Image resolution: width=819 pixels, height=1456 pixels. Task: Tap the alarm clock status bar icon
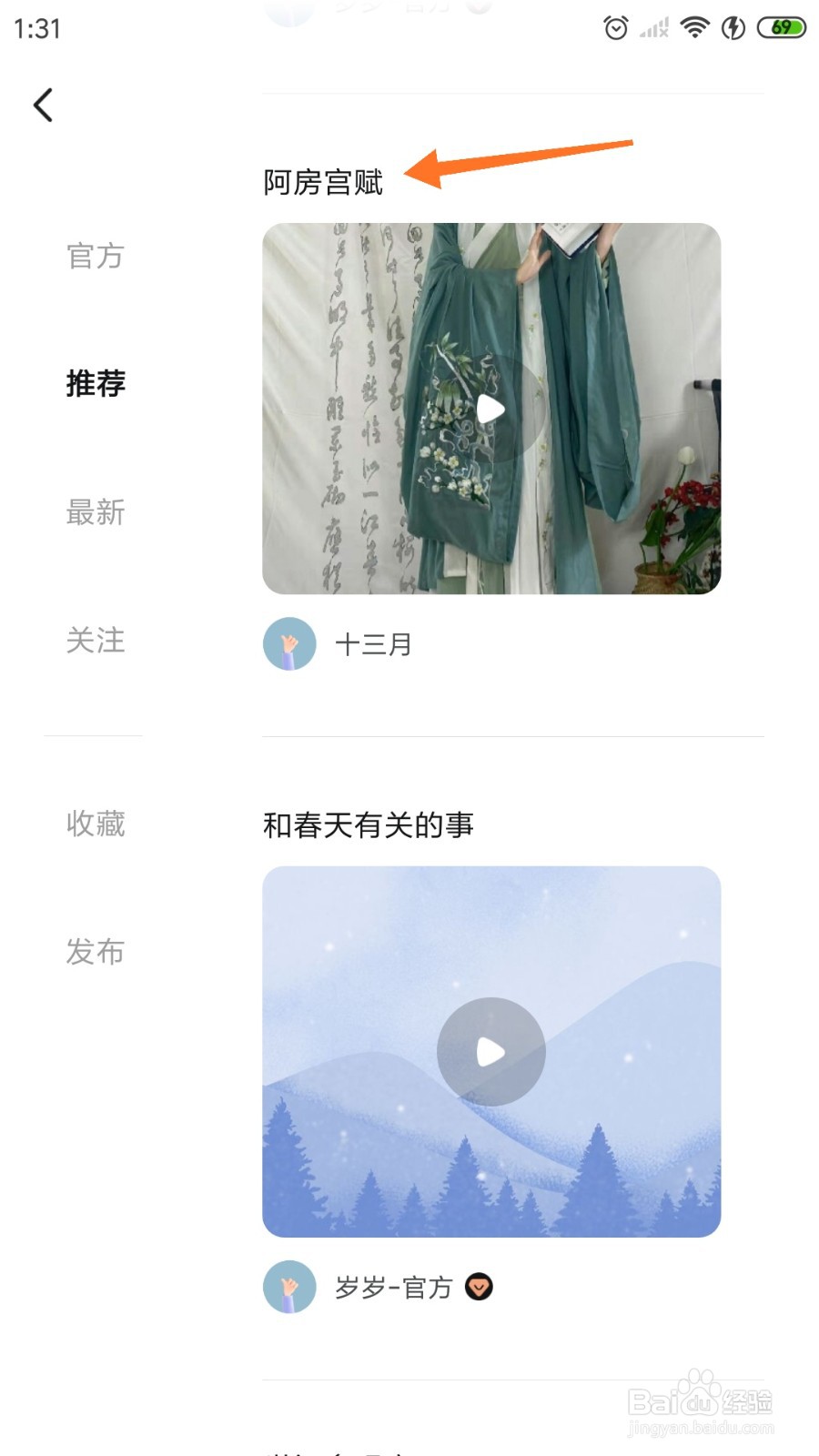(615, 28)
